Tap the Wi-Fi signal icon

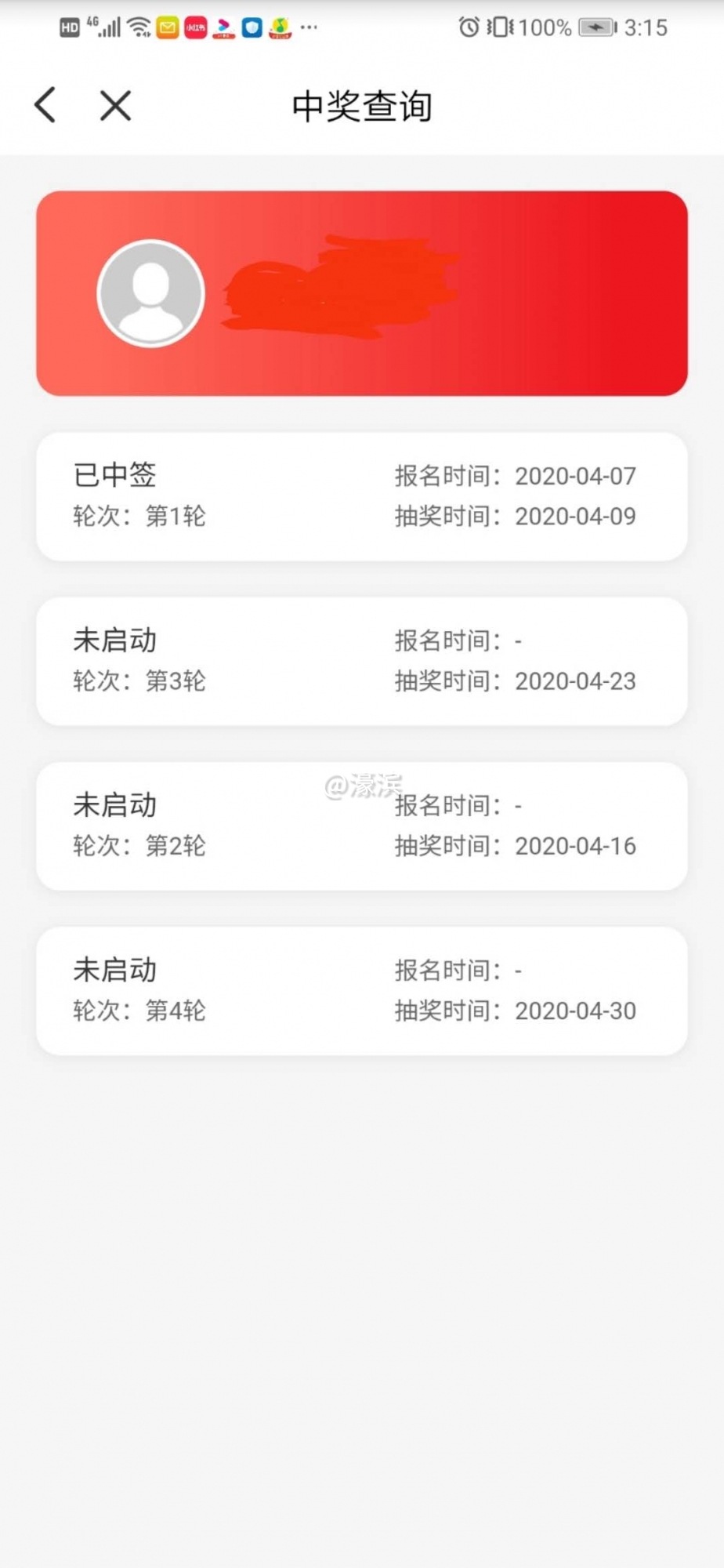(139, 27)
